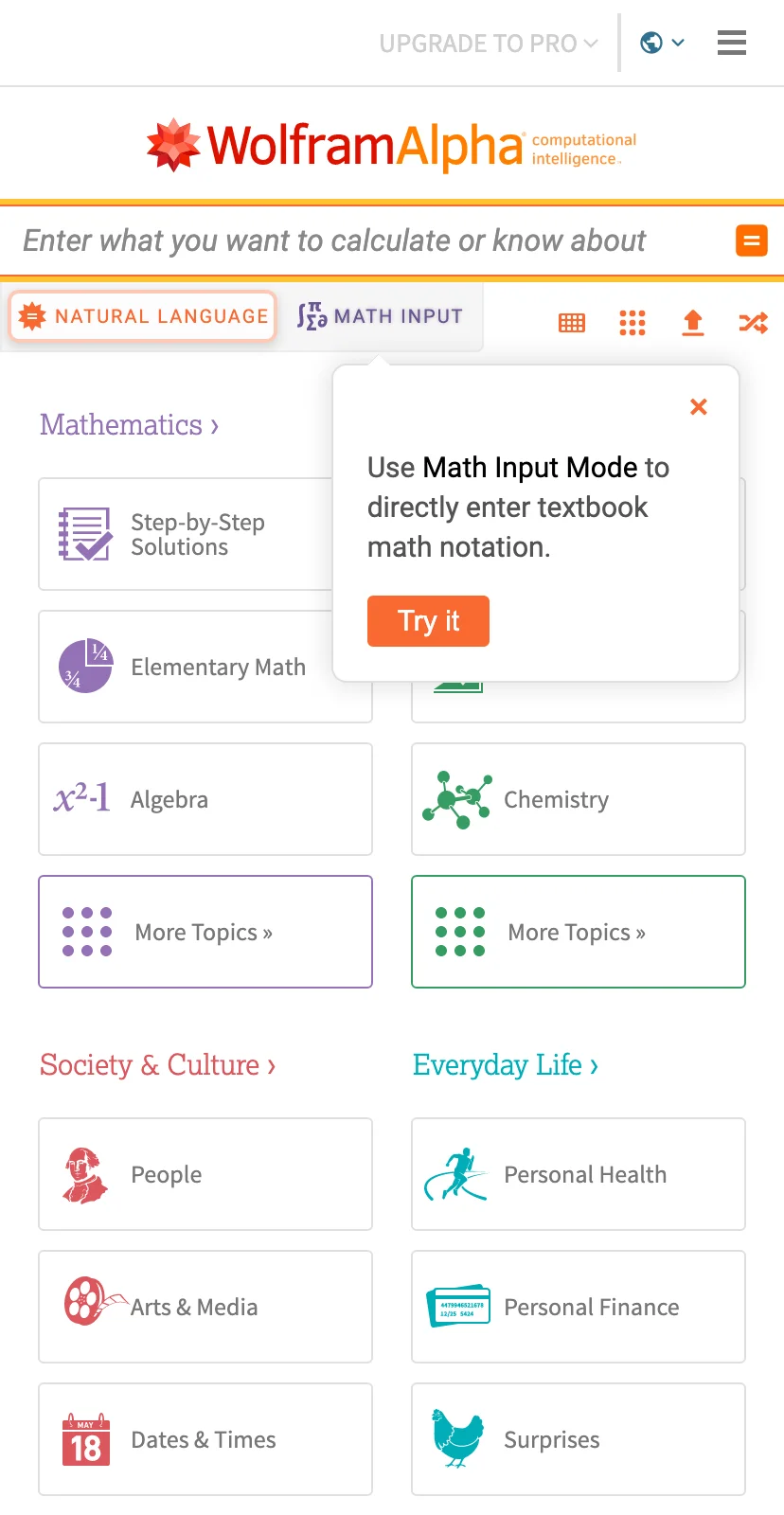Focus the calculate or know about field
The image size is (784, 1515).
369,241
